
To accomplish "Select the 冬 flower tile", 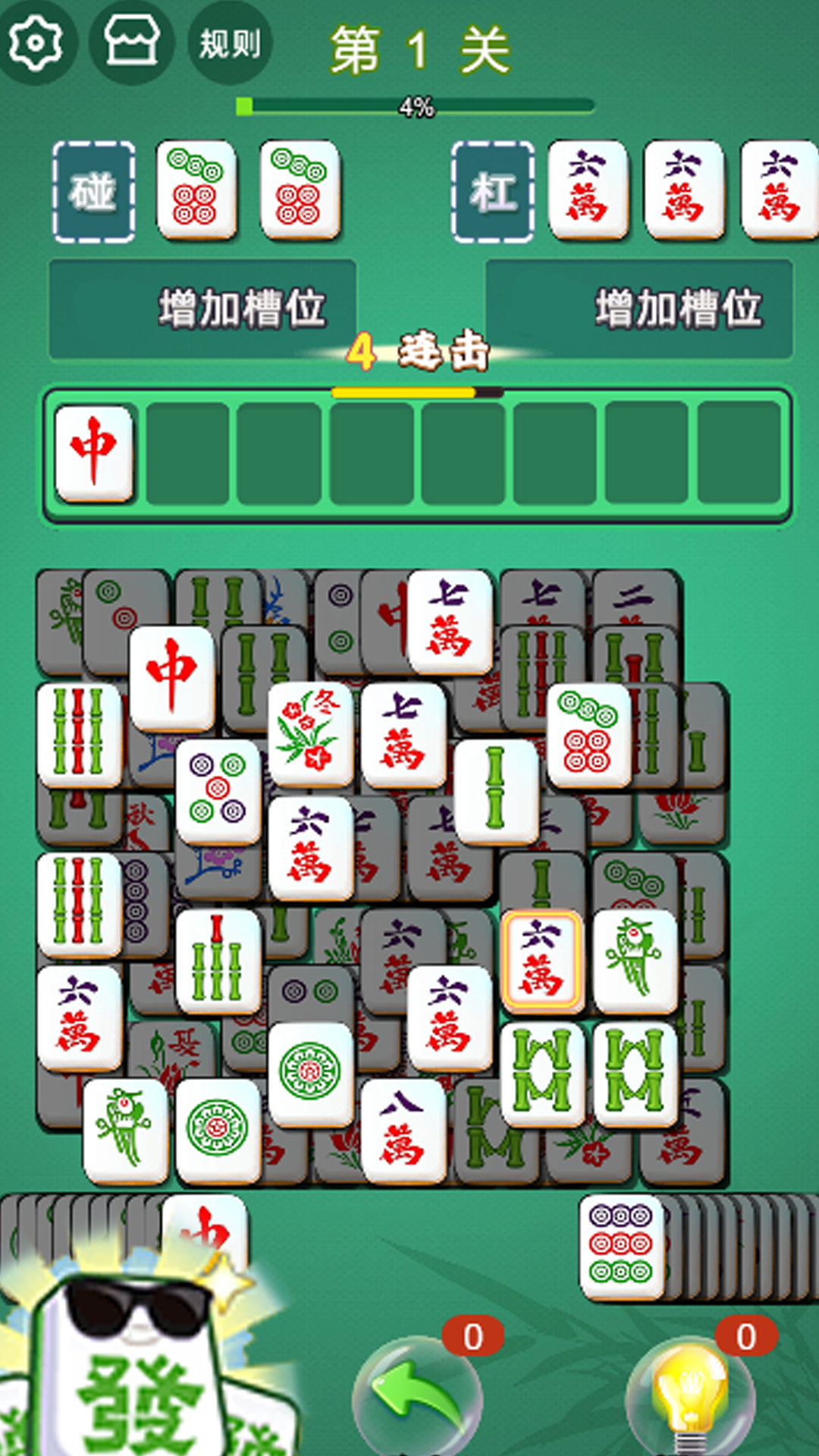I will [310, 733].
